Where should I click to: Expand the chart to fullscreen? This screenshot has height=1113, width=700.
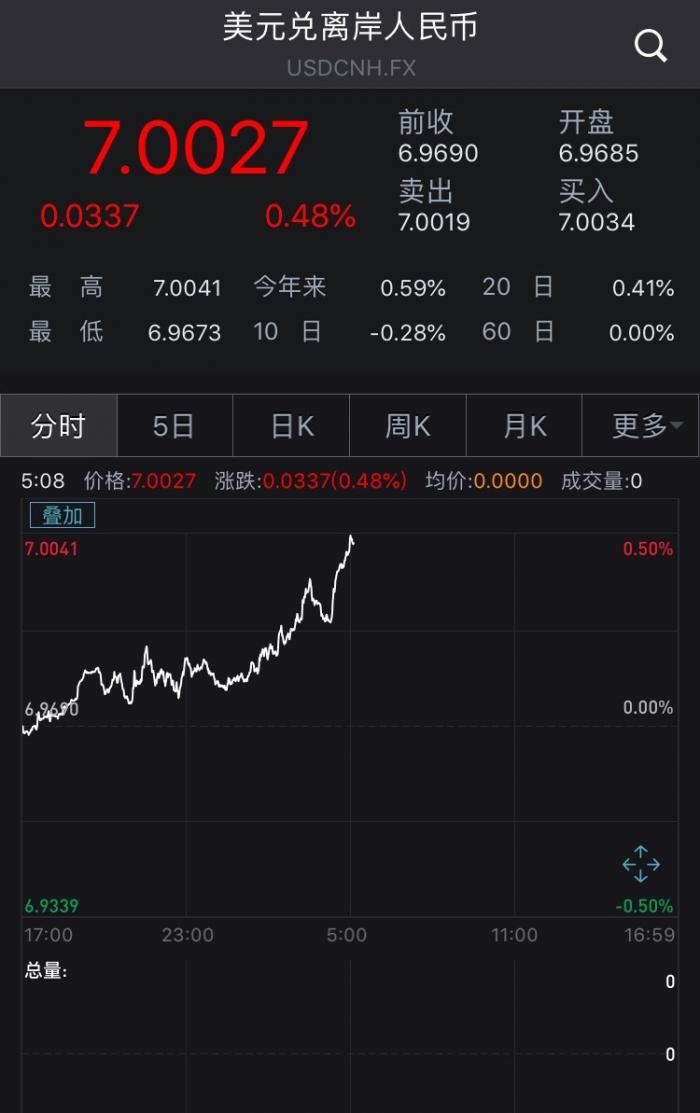640,863
